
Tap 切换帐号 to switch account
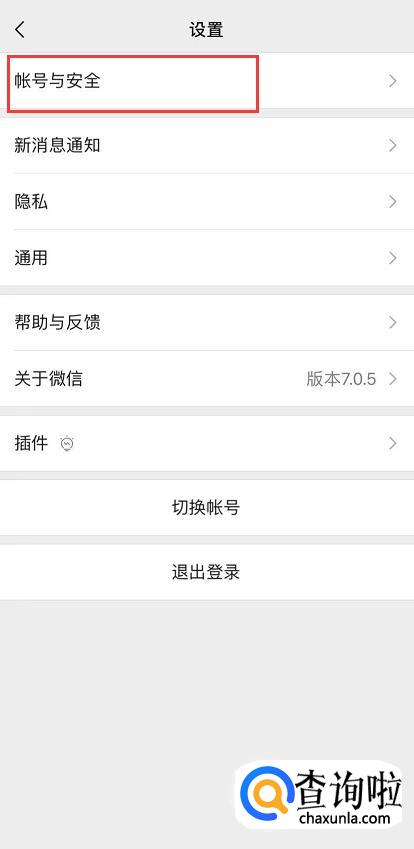[207, 508]
